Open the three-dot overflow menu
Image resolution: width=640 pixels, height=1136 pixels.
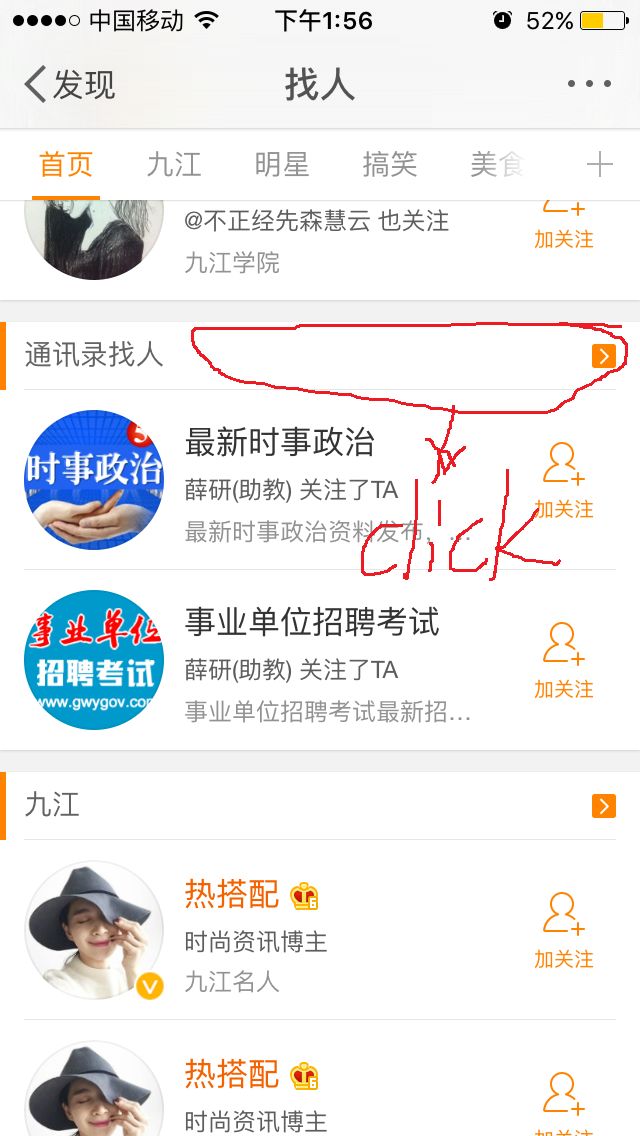point(588,85)
